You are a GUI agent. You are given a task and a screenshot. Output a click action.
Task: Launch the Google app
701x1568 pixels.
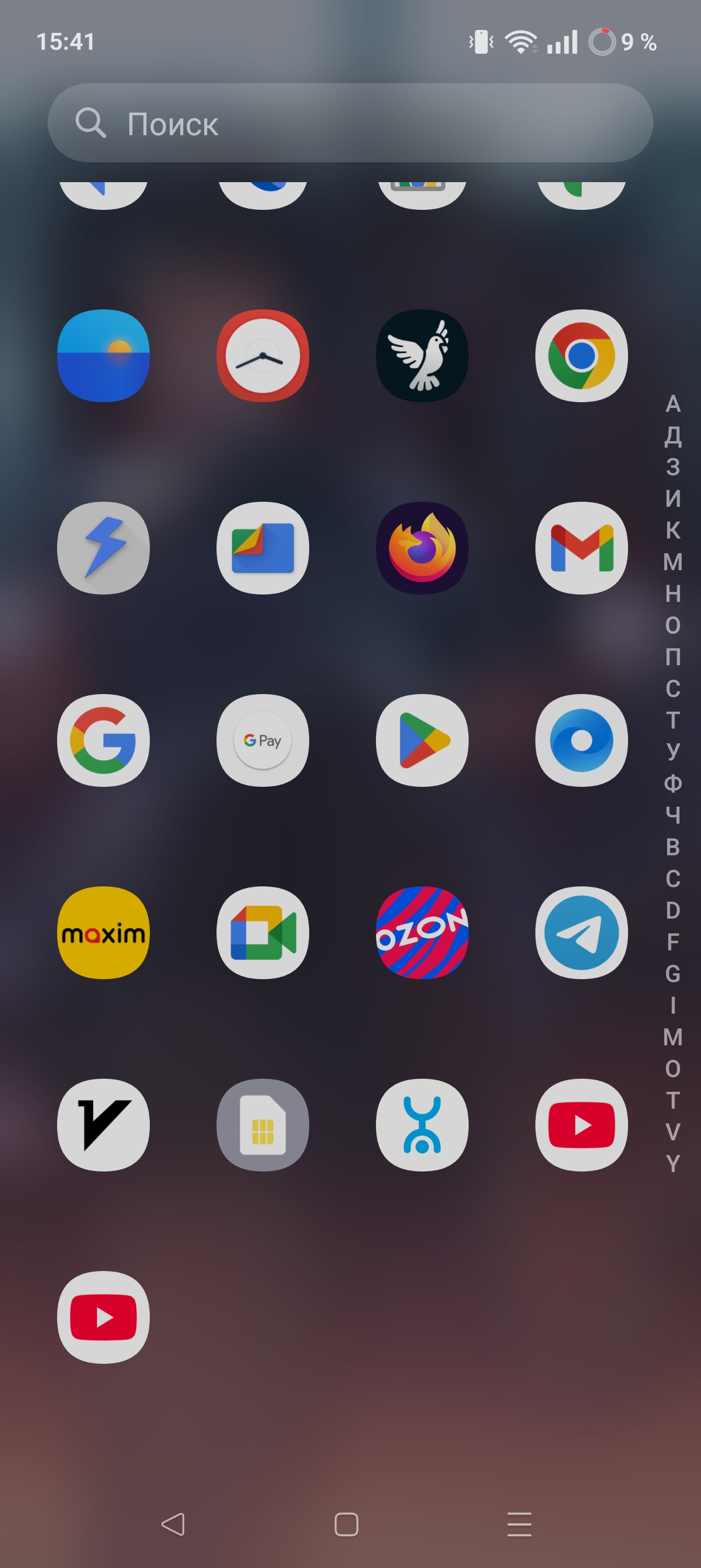(103, 740)
